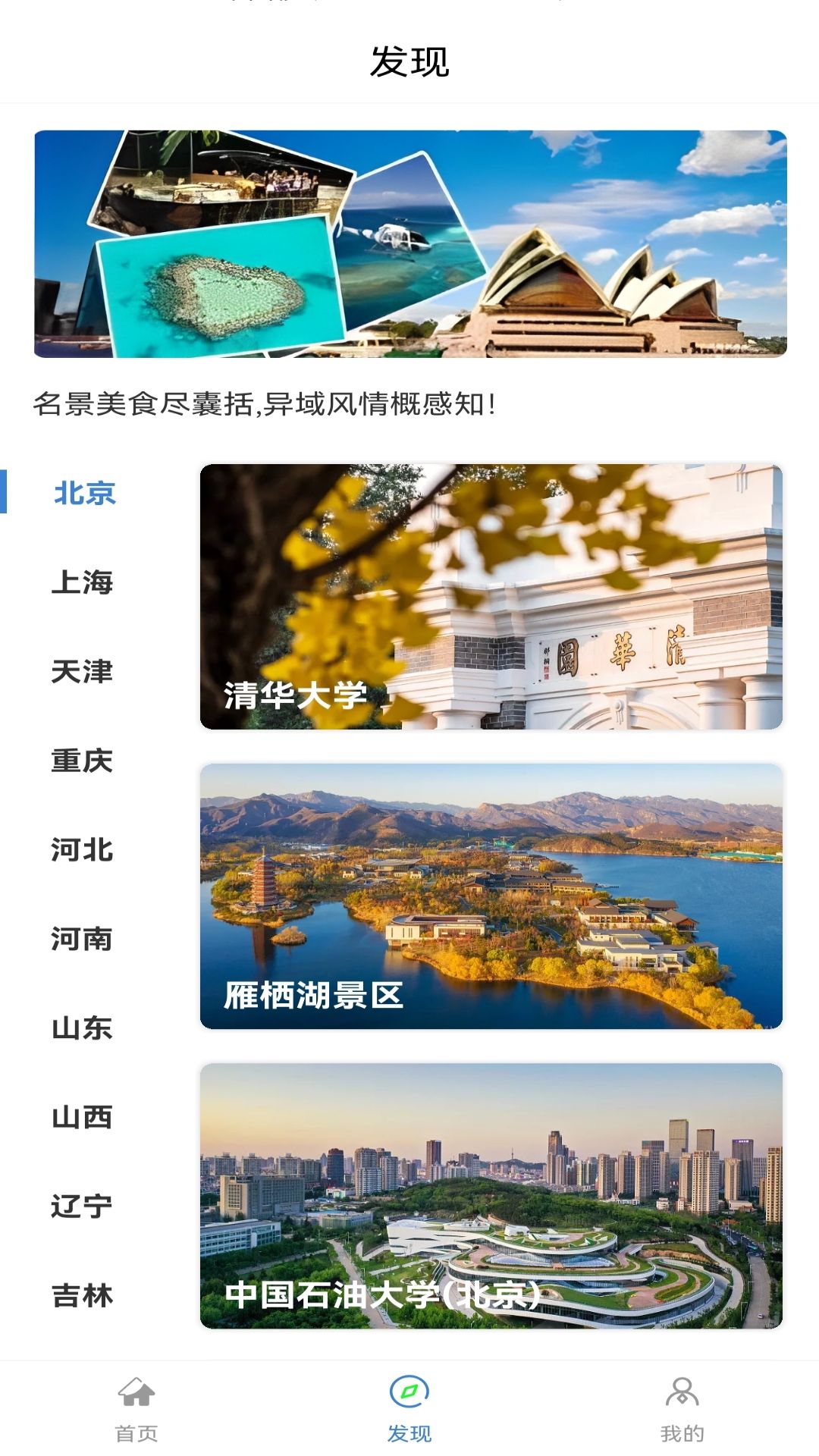Open the travel banner at the top

pos(409,243)
